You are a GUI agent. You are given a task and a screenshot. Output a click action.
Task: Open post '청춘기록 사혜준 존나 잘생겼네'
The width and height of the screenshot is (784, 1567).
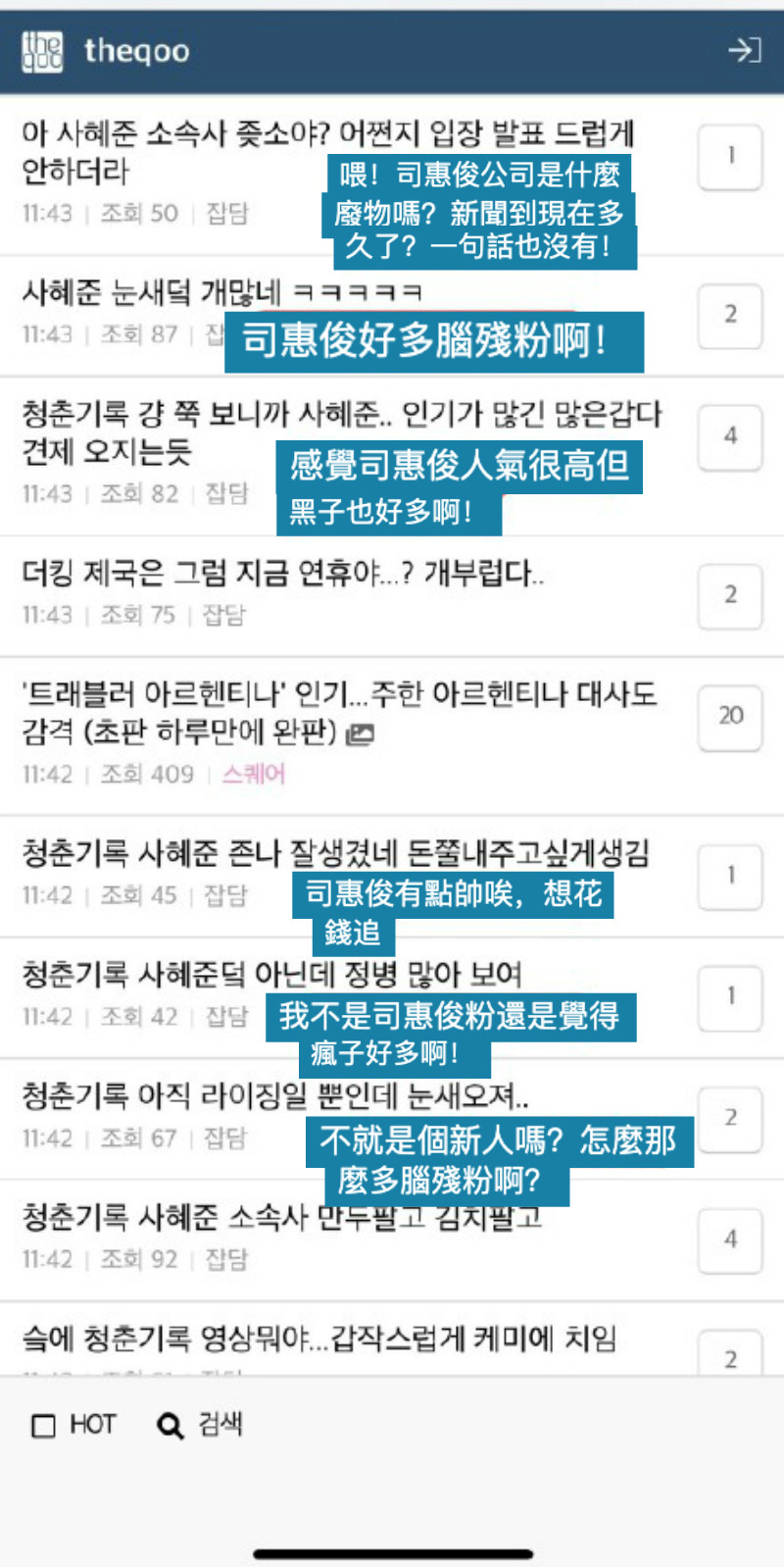[335, 853]
